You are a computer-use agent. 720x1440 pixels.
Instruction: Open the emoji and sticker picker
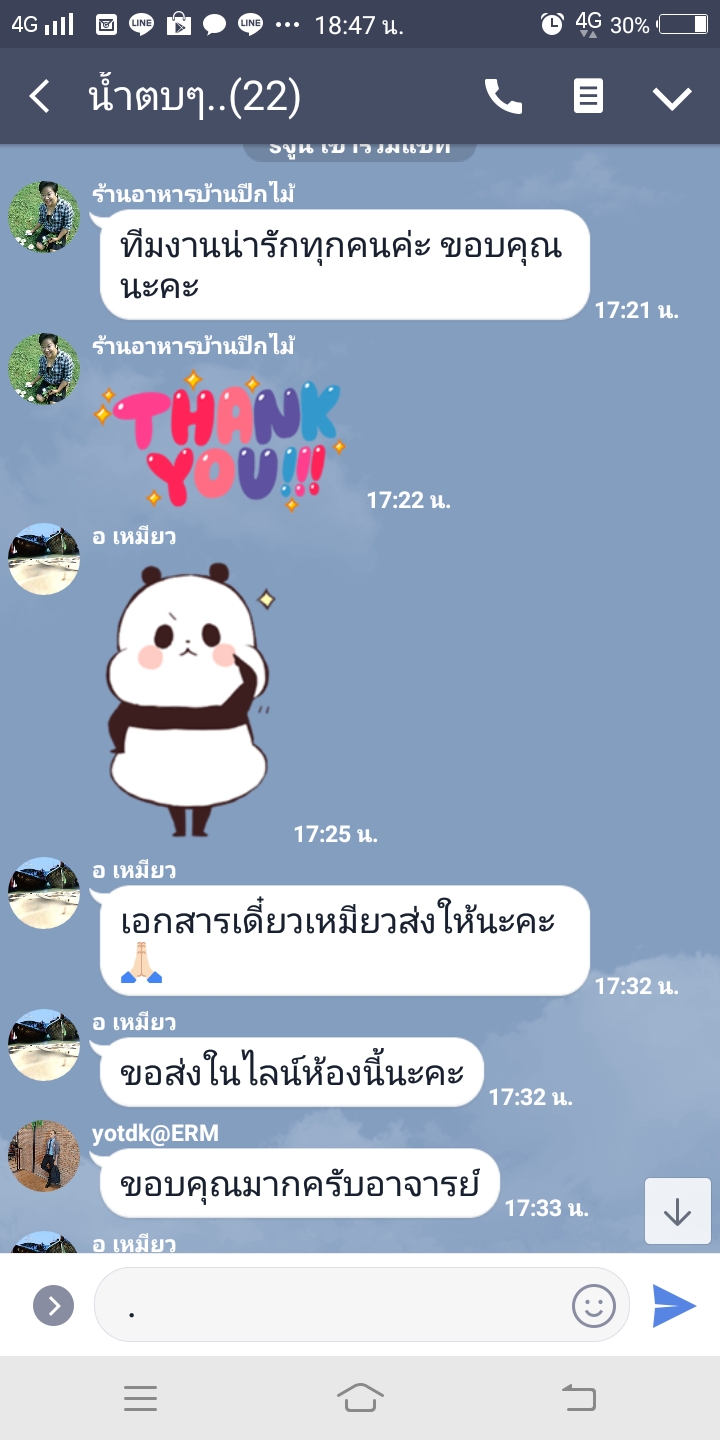point(593,1305)
